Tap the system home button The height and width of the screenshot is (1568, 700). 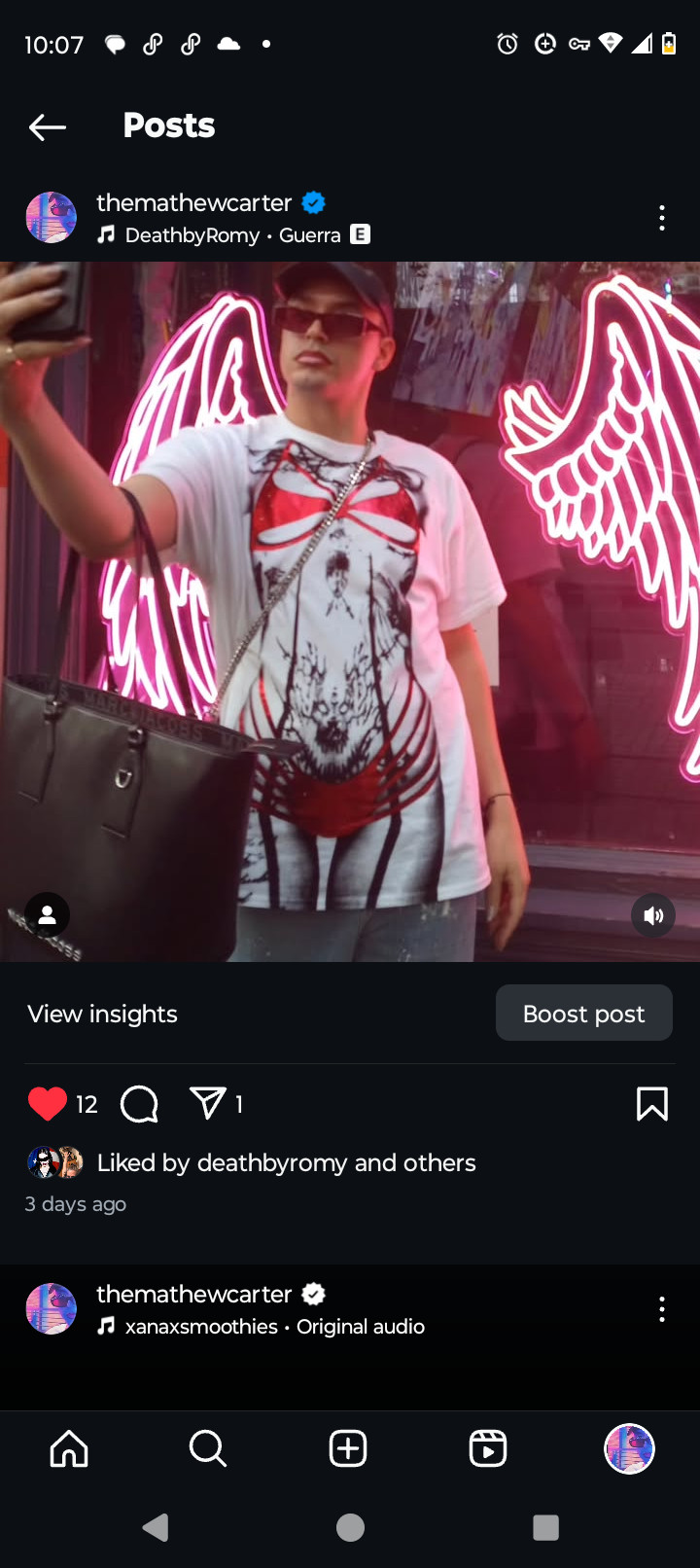[x=350, y=1528]
